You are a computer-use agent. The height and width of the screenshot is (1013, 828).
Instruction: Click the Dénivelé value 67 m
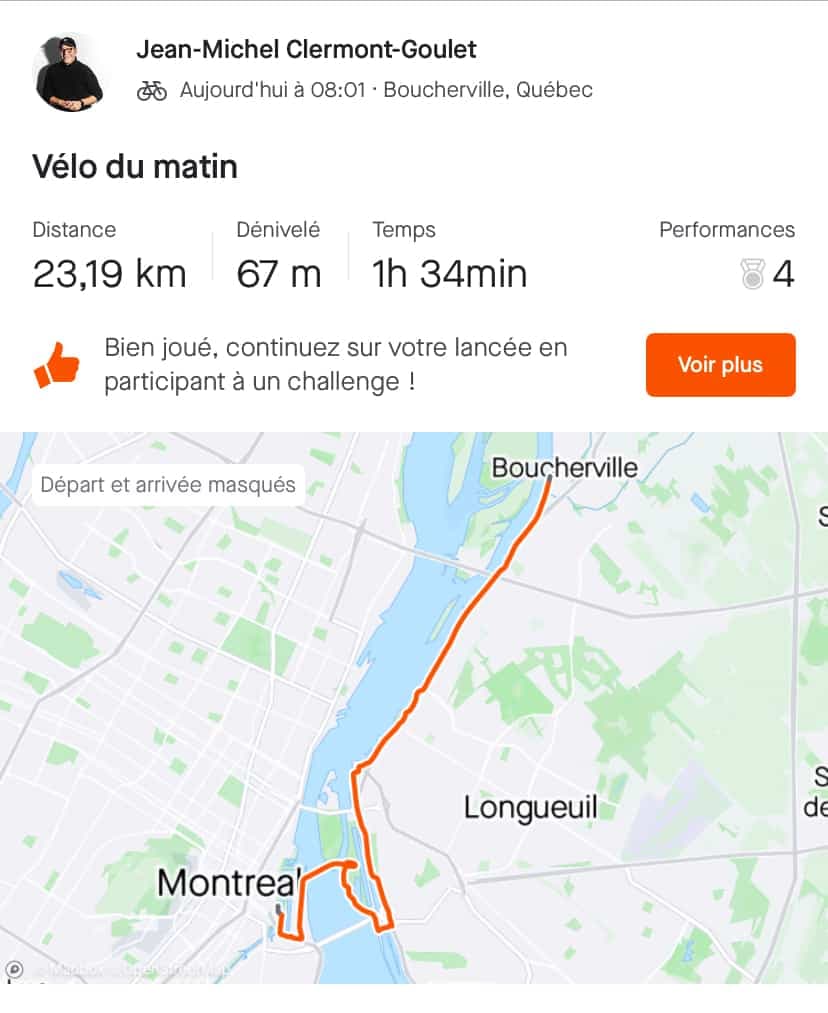(276, 271)
